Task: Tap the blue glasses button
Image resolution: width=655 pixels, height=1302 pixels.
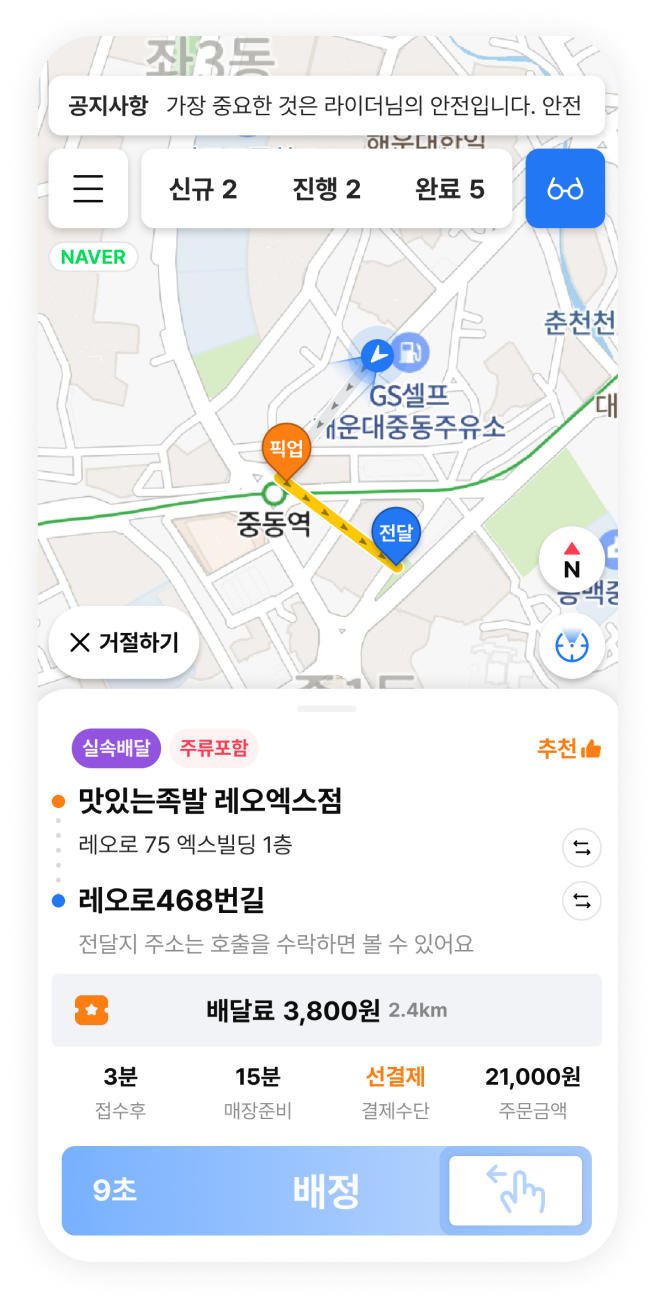Action: [565, 189]
